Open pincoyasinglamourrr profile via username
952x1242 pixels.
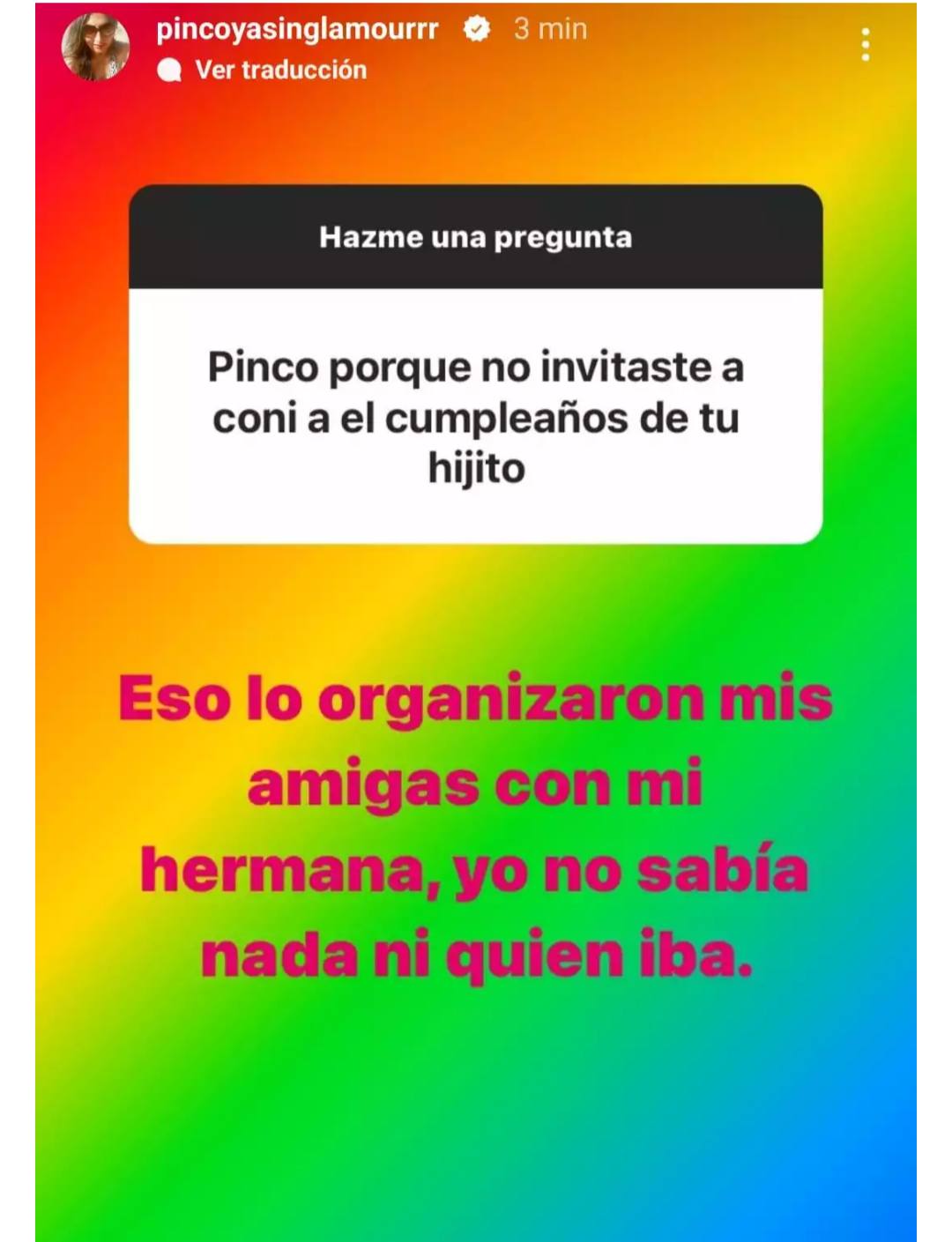(x=297, y=29)
